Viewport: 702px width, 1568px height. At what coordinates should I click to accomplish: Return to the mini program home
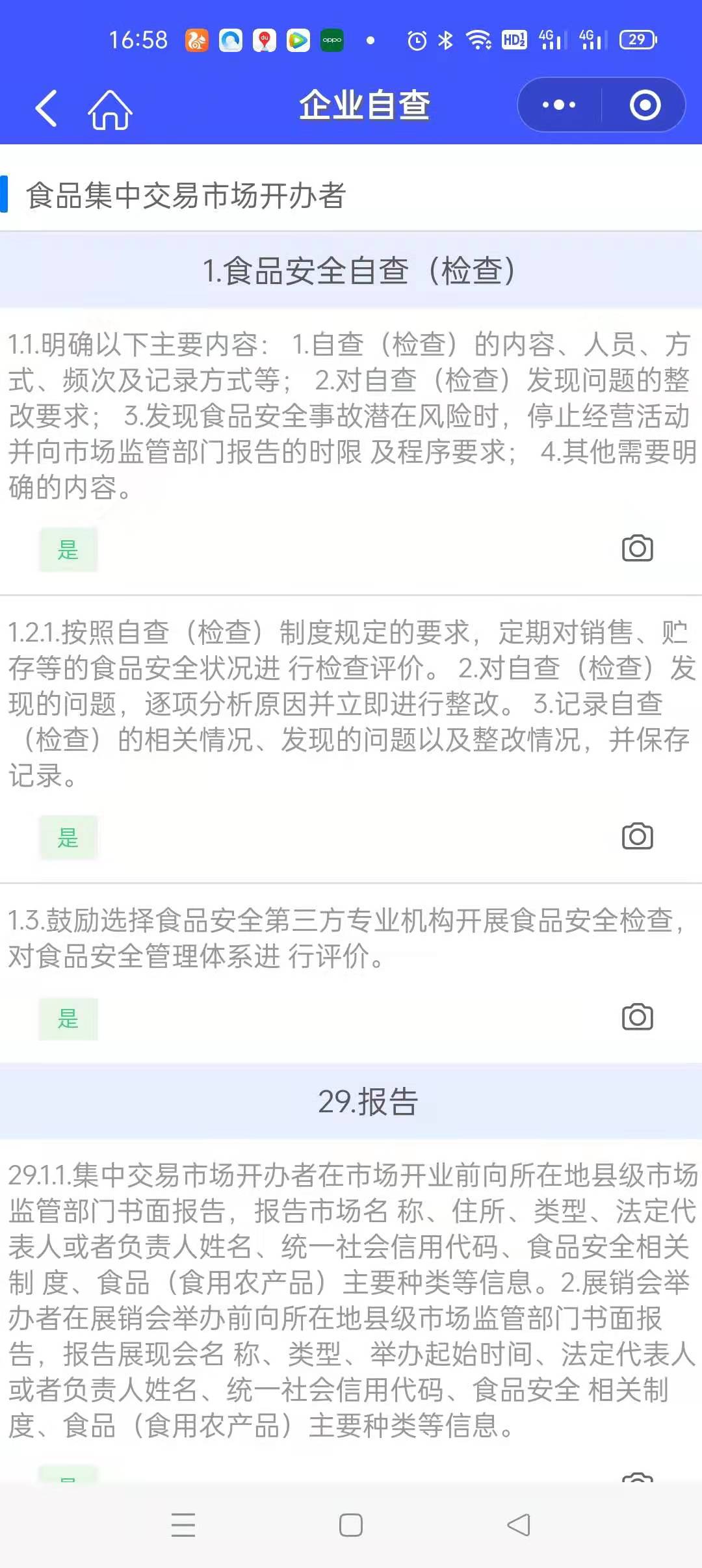click(110, 109)
